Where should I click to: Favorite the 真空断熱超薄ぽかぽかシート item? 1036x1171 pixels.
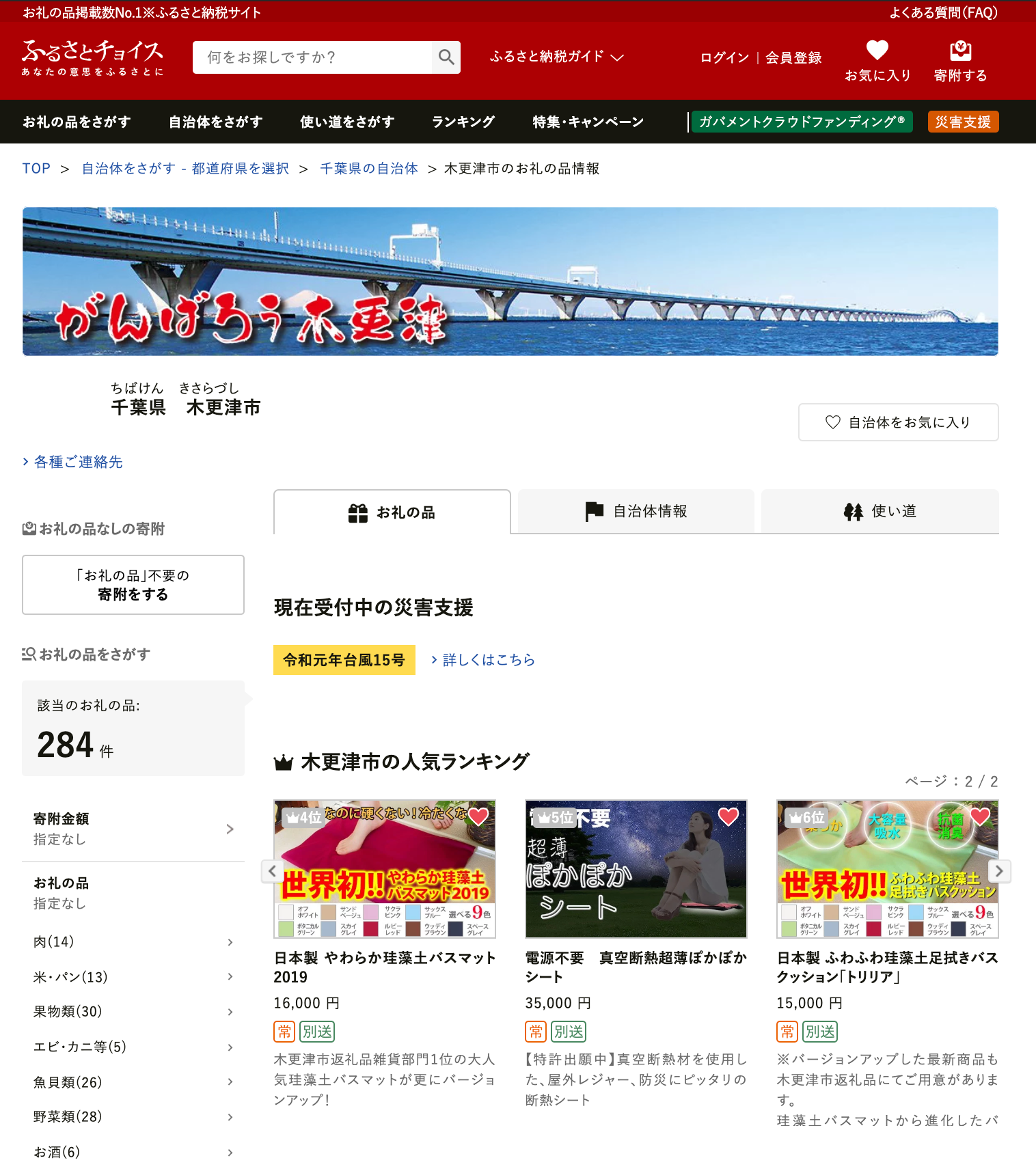pos(728,816)
